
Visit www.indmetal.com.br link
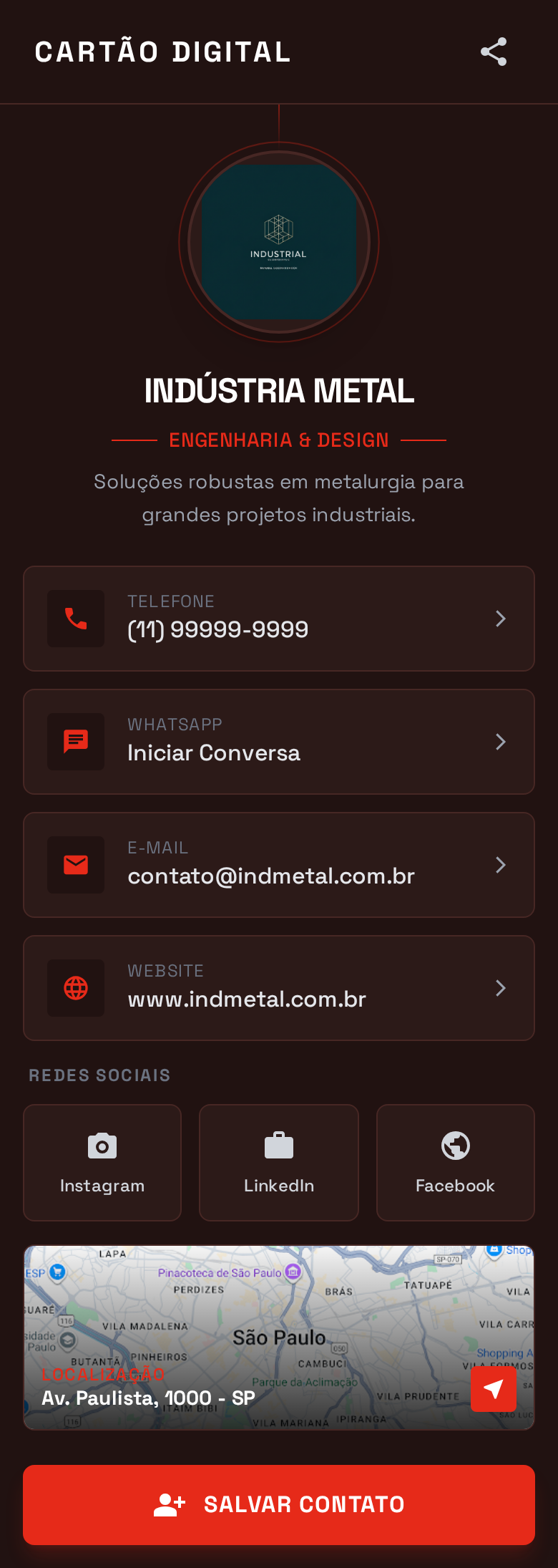coord(246,999)
